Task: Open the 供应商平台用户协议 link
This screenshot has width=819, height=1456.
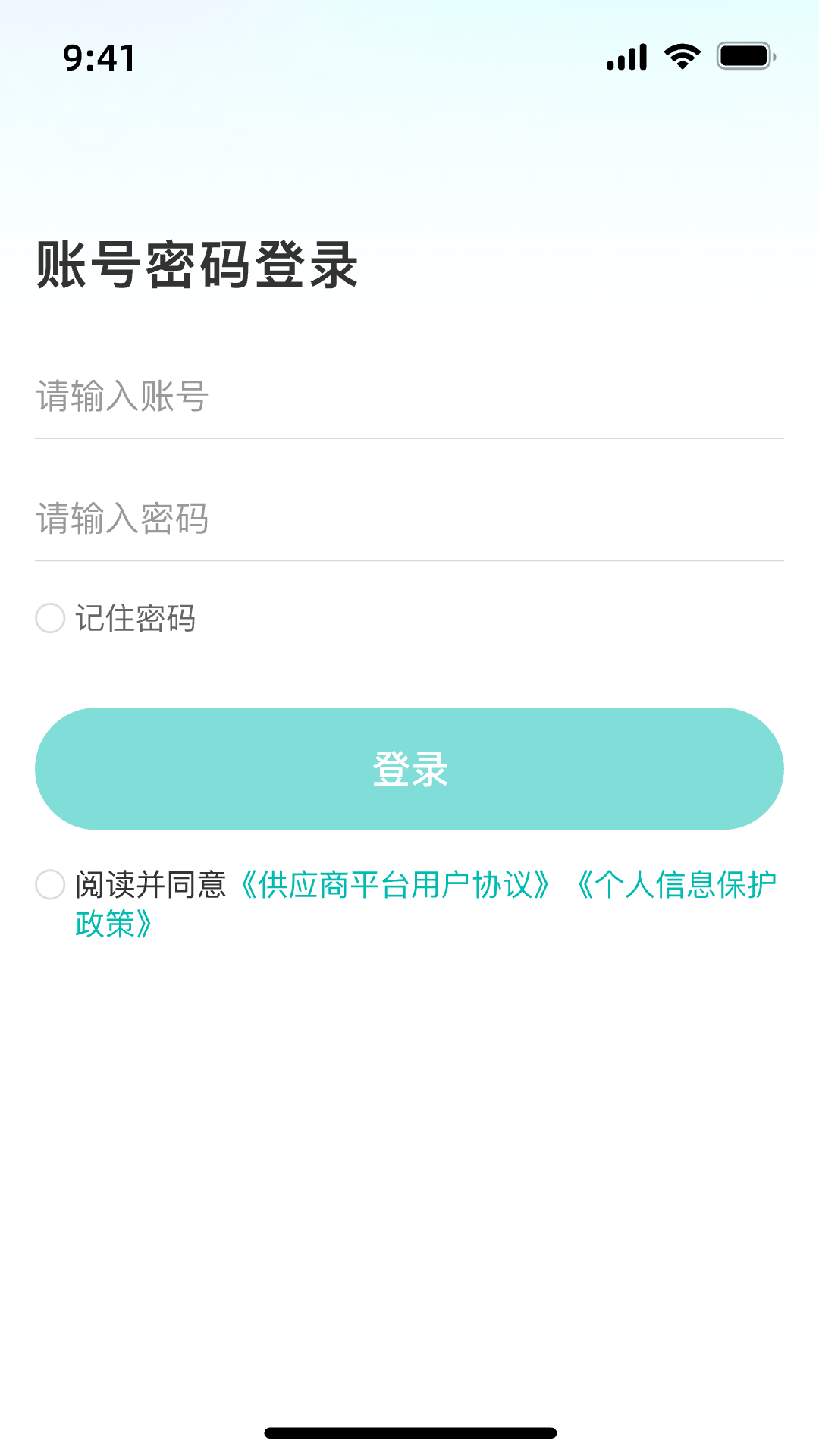Action: click(x=395, y=885)
